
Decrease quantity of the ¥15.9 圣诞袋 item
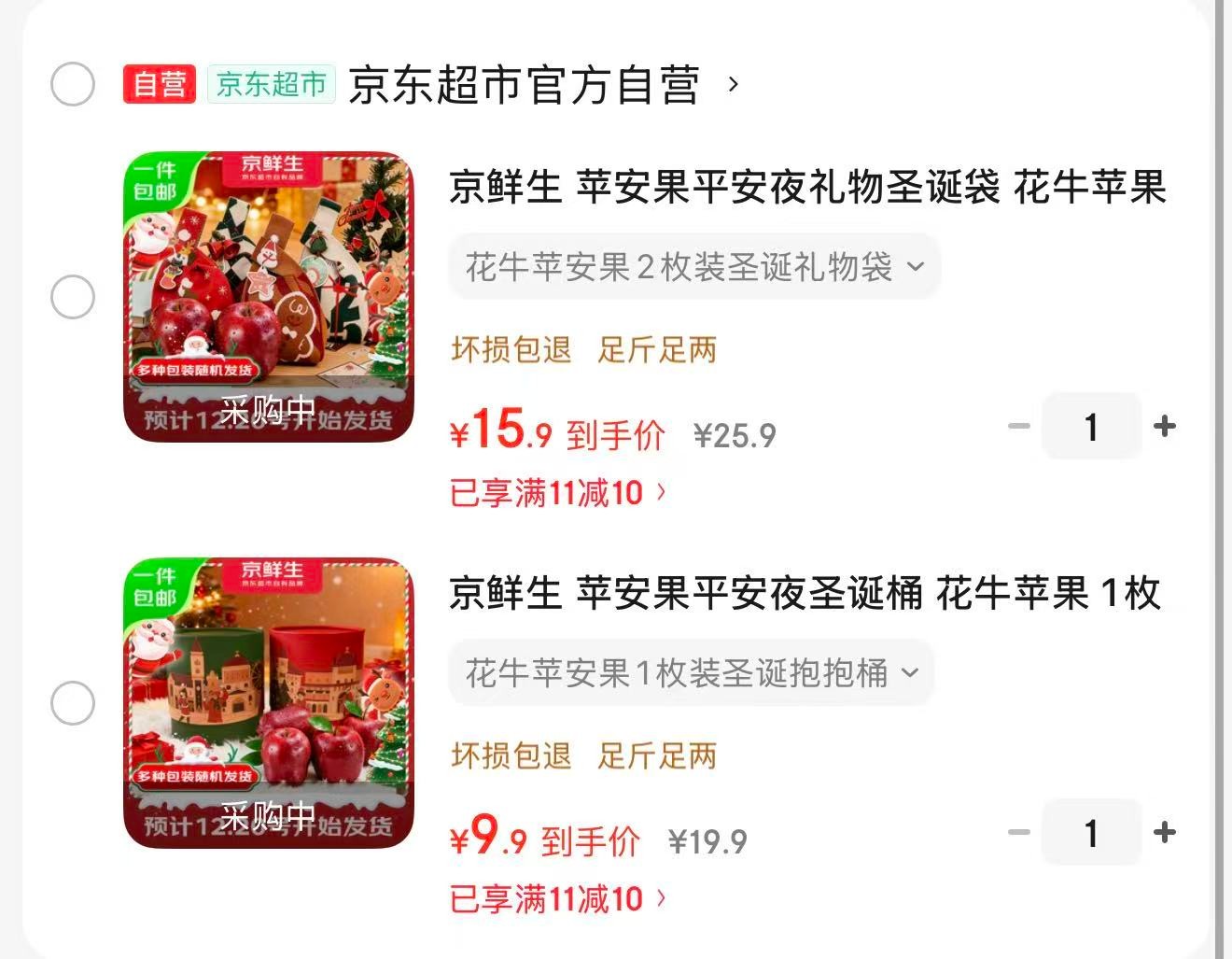(x=1019, y=427)
